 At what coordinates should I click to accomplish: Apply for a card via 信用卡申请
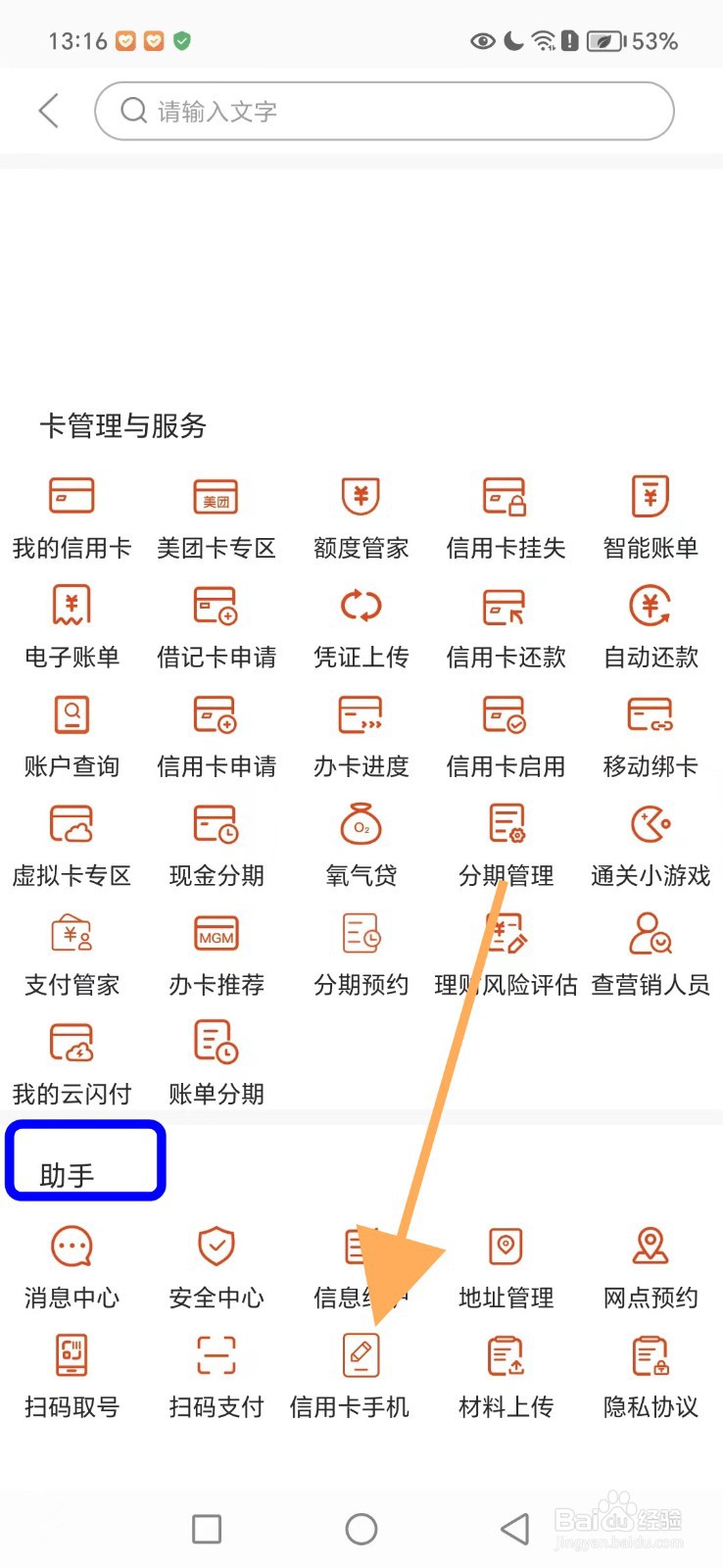pos(216,733)
